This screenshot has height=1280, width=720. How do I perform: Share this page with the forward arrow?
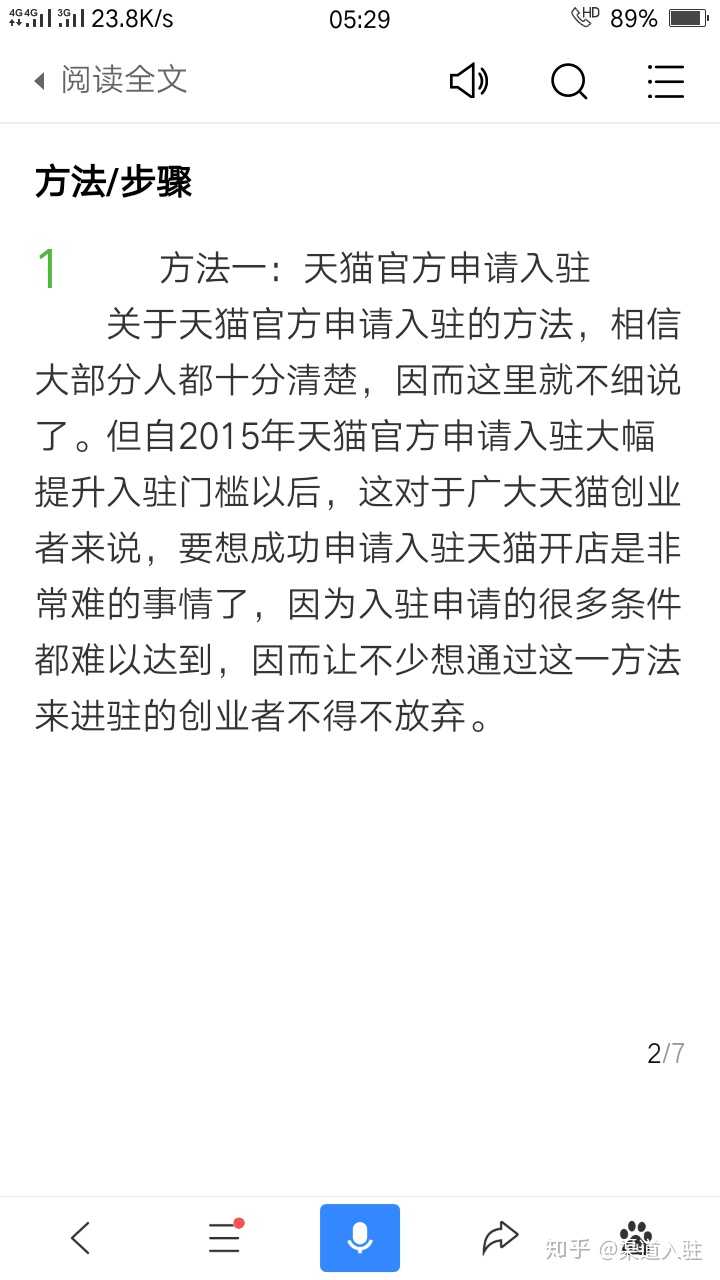(x=500, y=1238)
